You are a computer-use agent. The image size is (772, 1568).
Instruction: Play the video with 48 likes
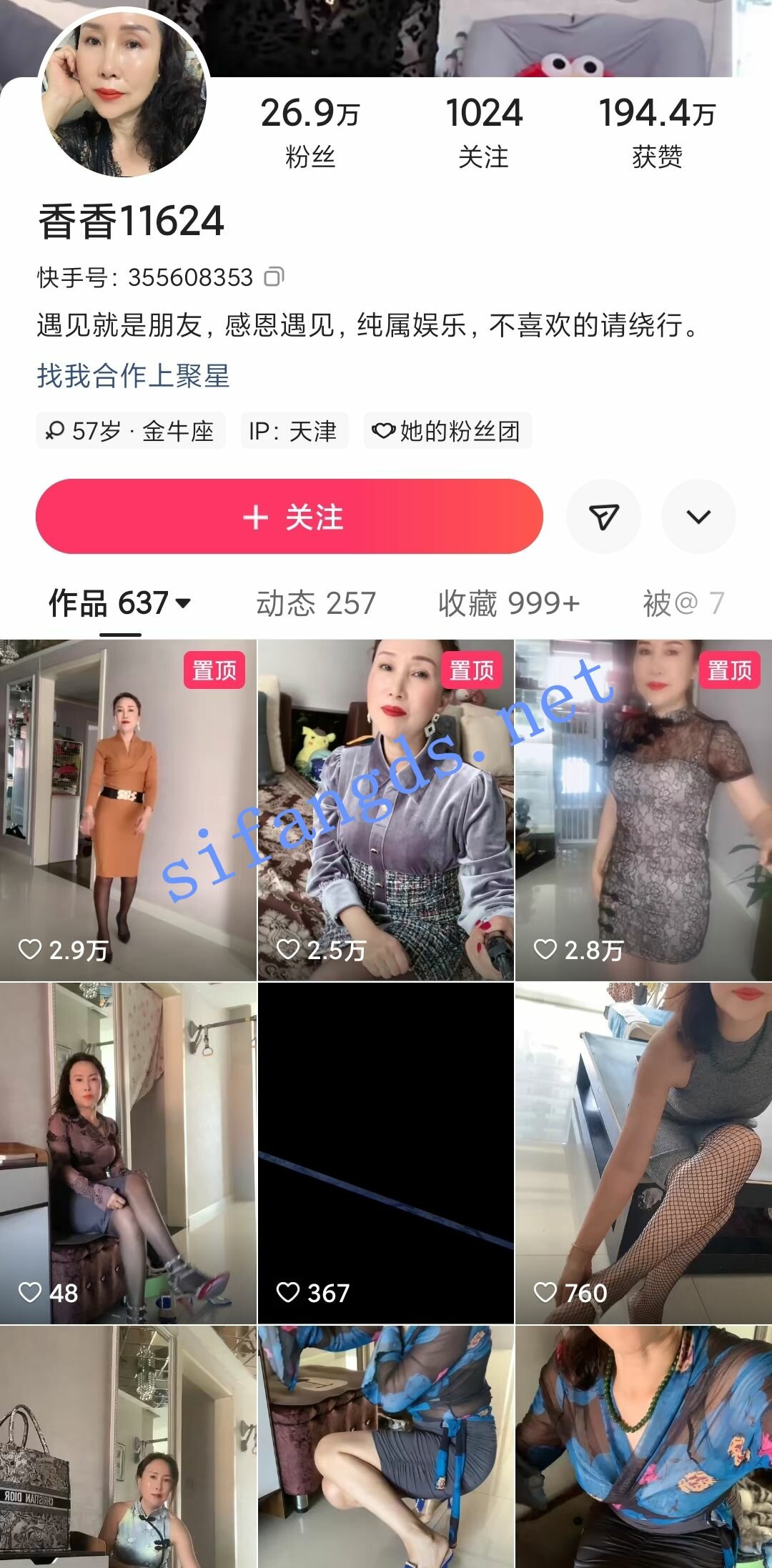coord(128,1153)
